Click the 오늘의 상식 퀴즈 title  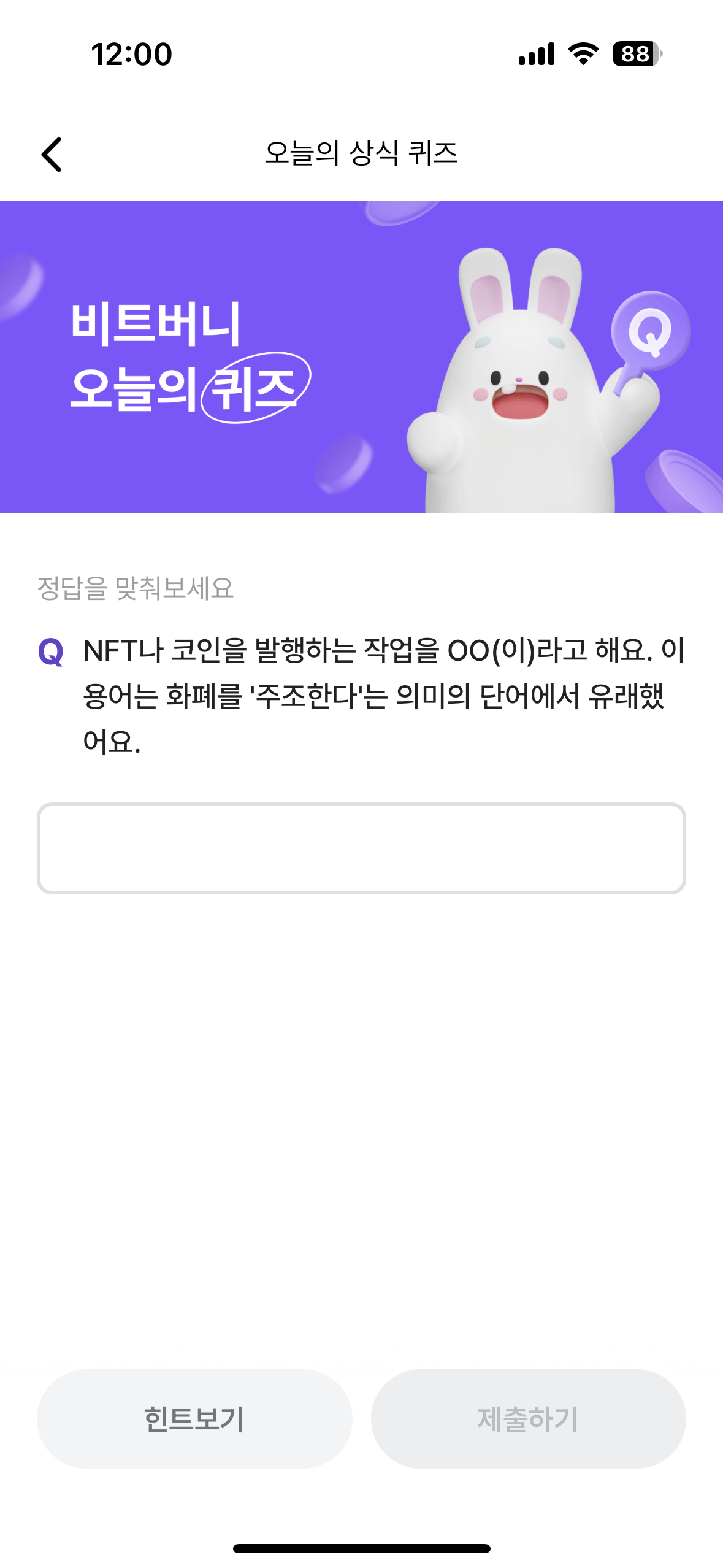click(361, 153)
